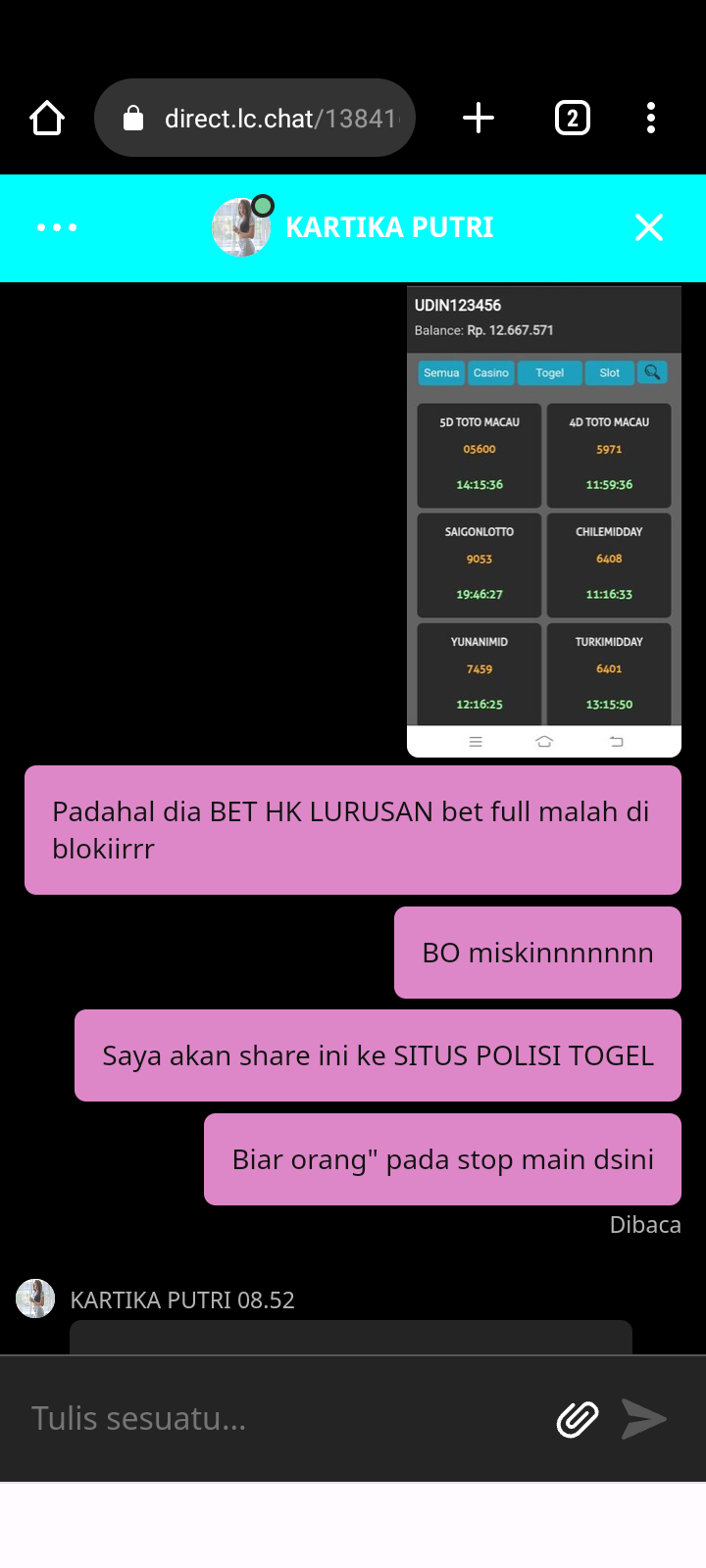Image resolution: width=706 pixels, height=1568 pixels.
Task: Send the message with the arrow icon
Action: [644, 1418]
